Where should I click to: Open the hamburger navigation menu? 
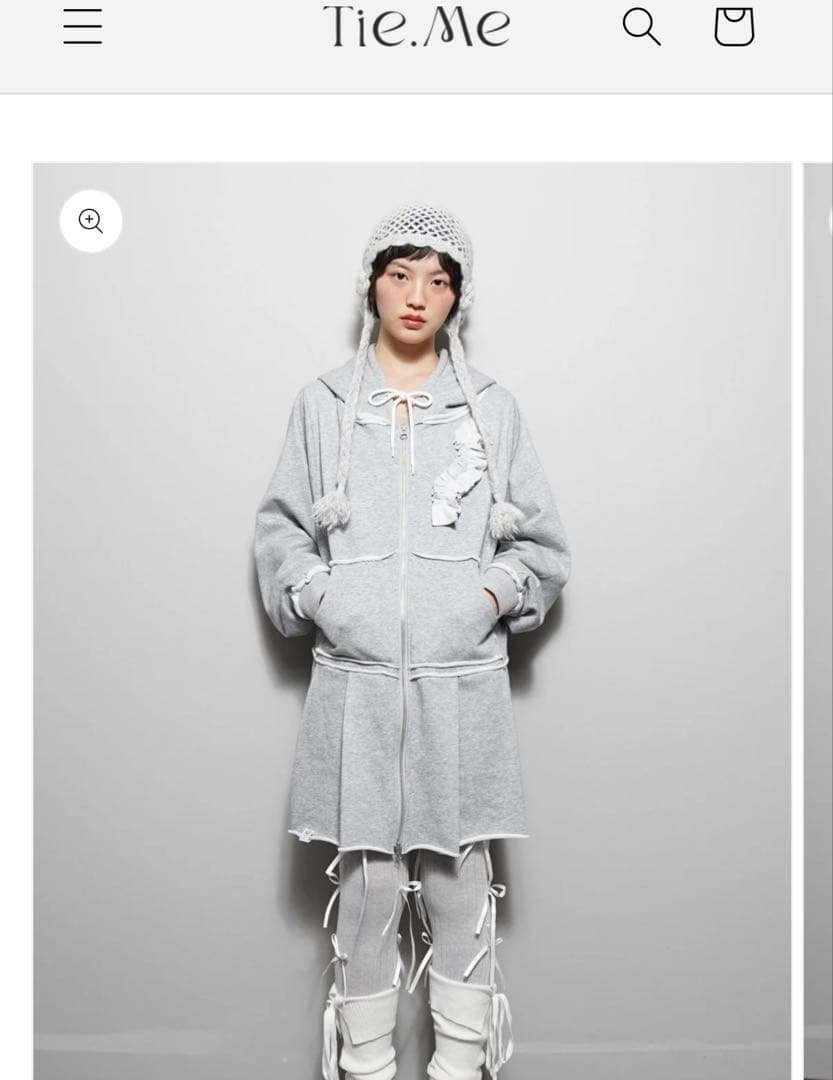click(83, 26)
